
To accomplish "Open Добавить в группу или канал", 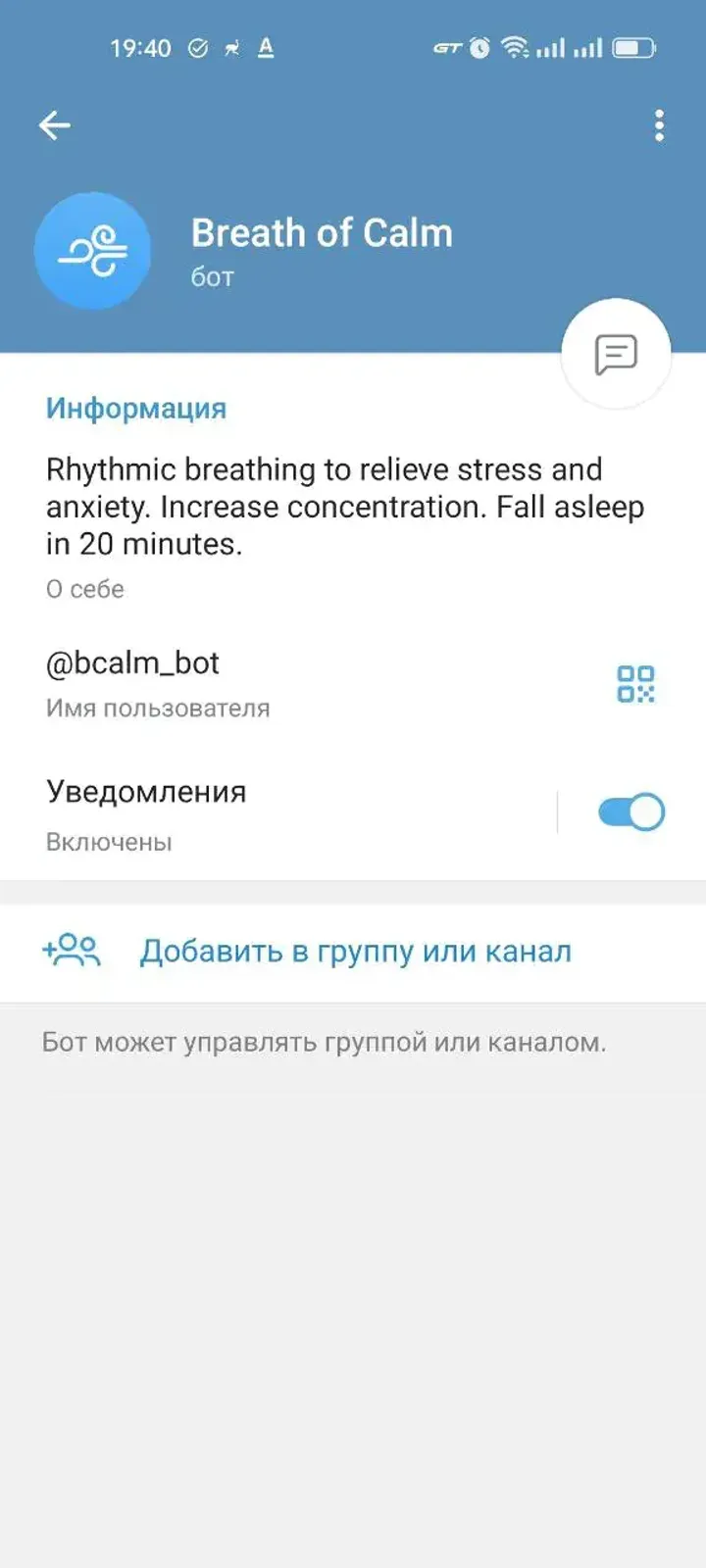I will [356, 949].
